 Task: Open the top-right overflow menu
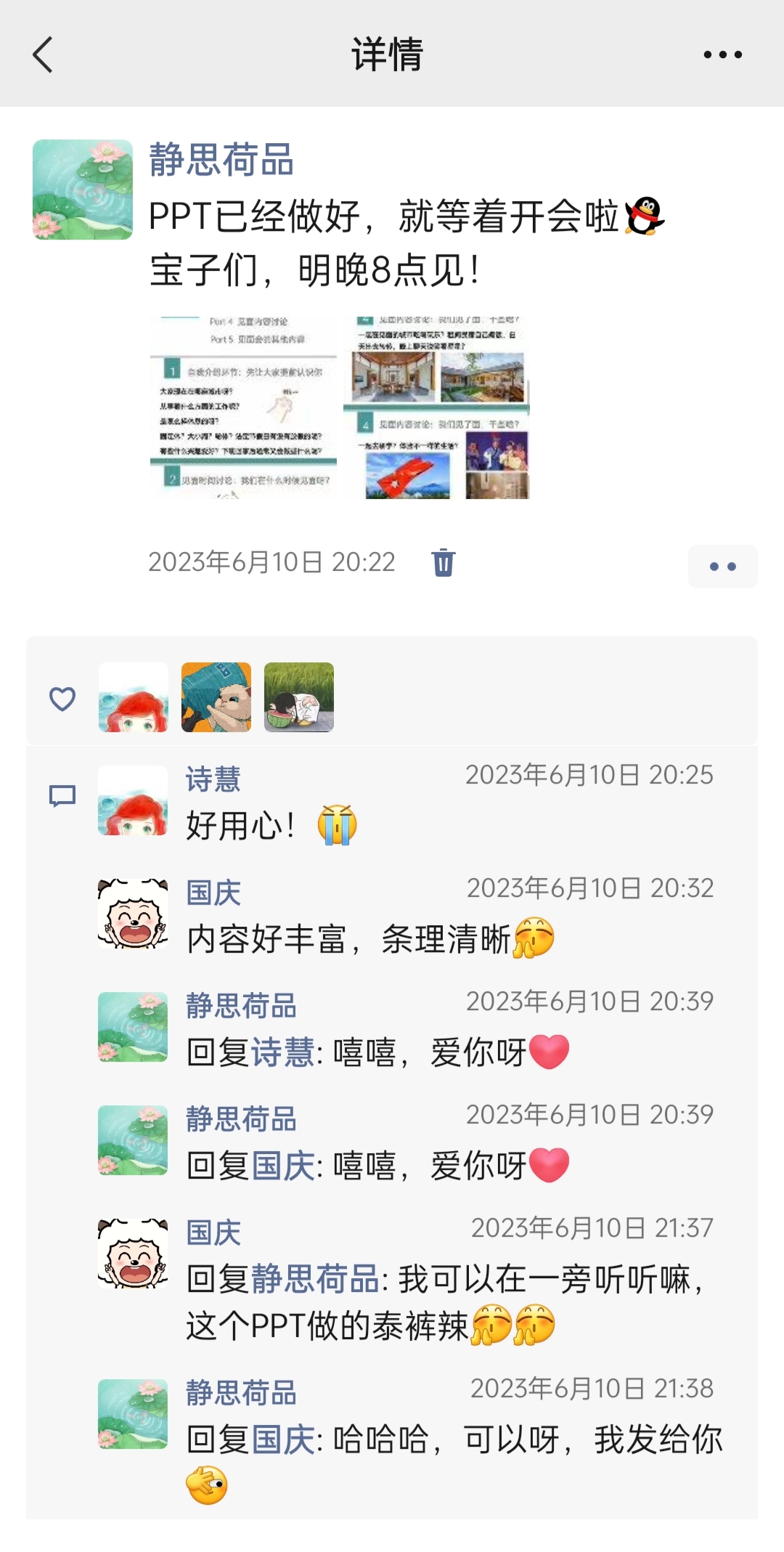722,54
